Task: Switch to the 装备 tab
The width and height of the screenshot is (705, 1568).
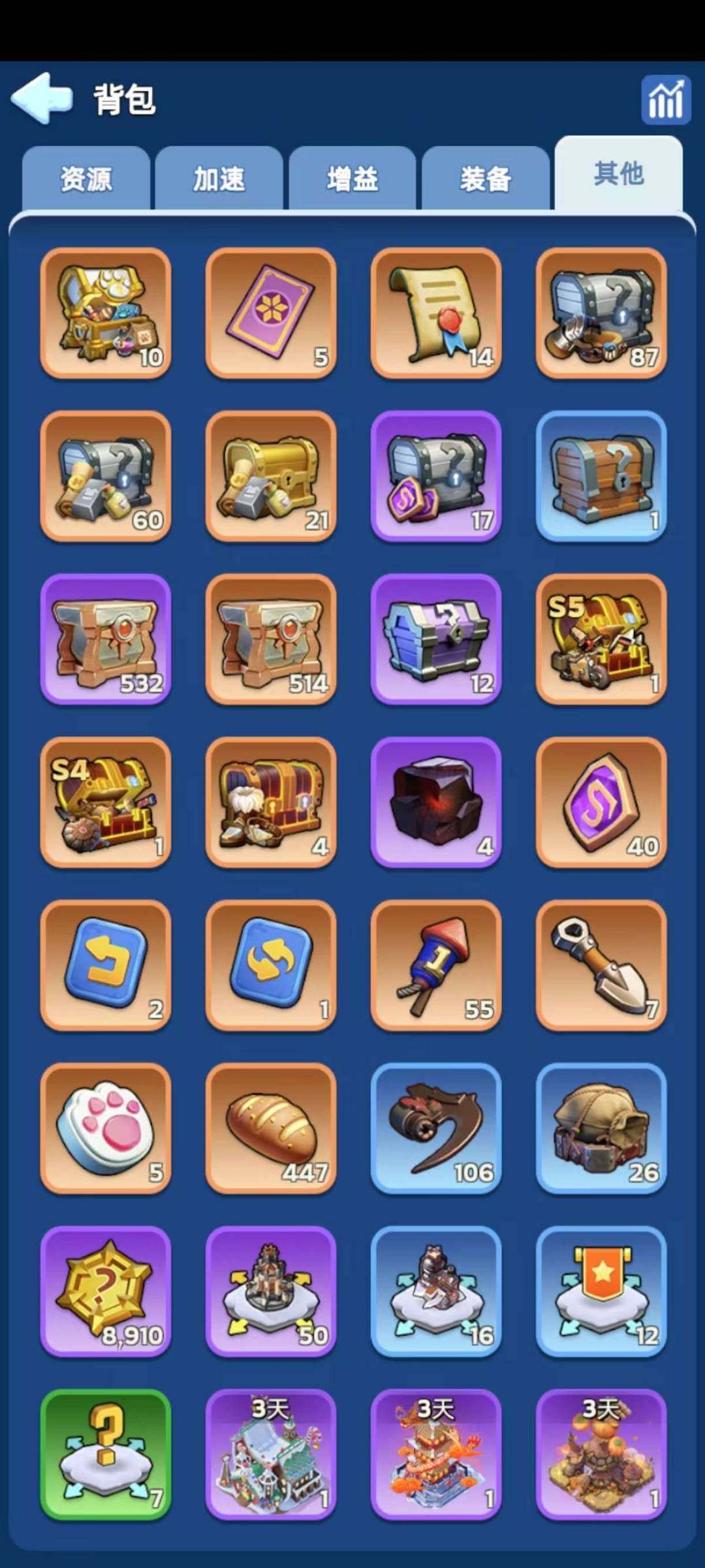Action: tap(485, 179)
